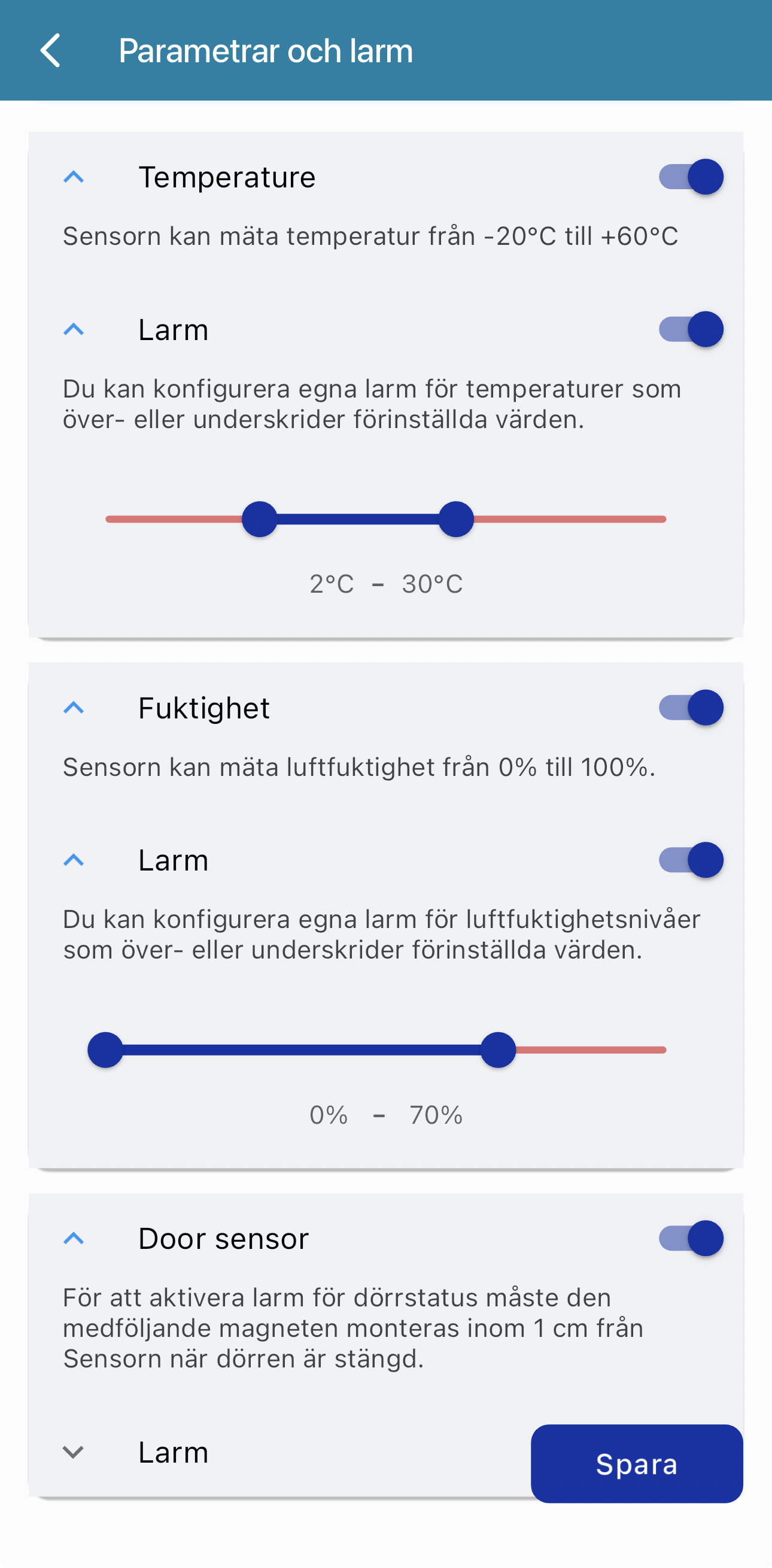Image resolution: width=772 pixels, height=1568 pixels.
Task: Collapse the Larm section under Fuktighet
Action: (74, 860)
